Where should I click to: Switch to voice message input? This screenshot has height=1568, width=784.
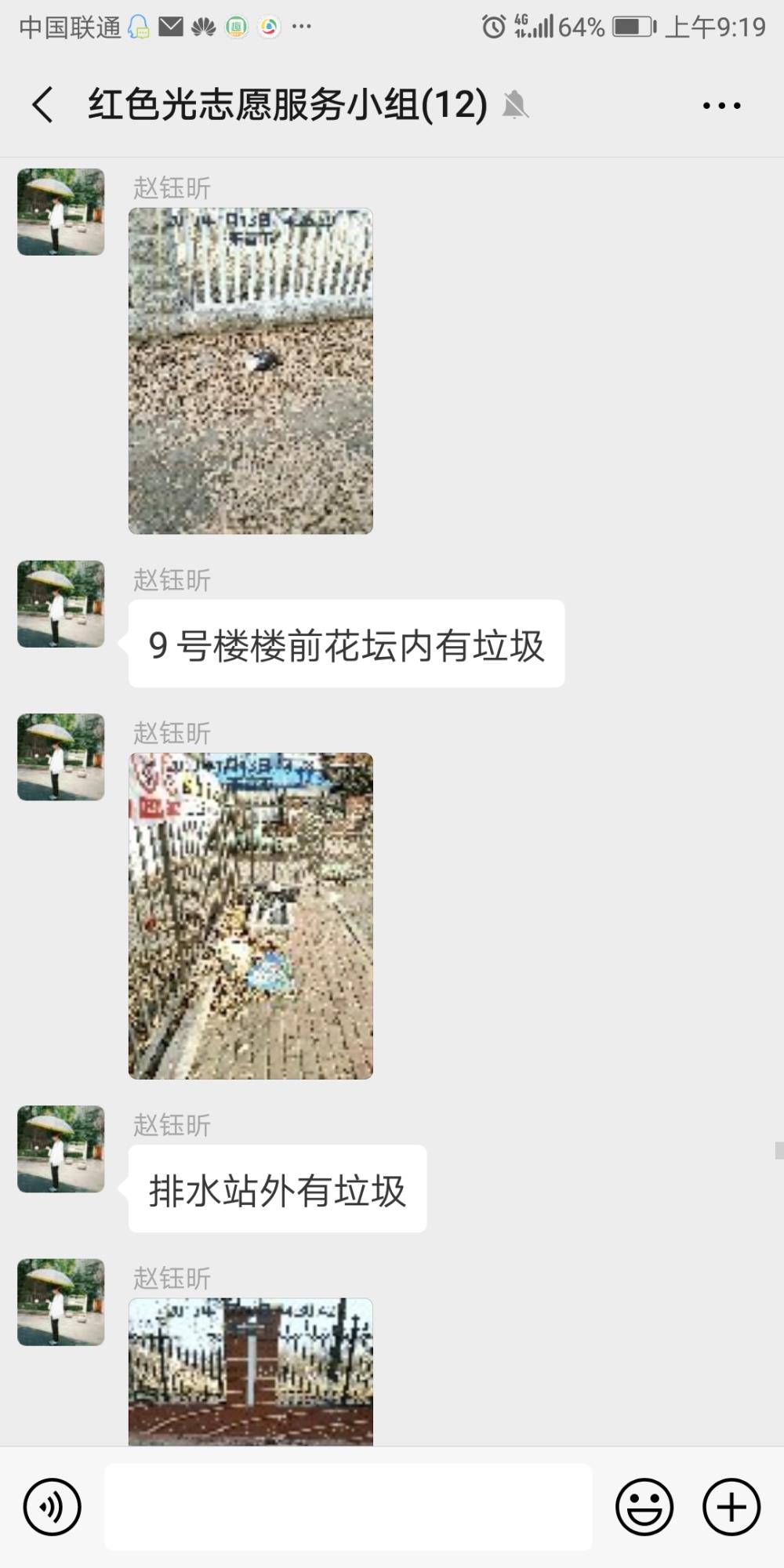tap(53, 1506)
